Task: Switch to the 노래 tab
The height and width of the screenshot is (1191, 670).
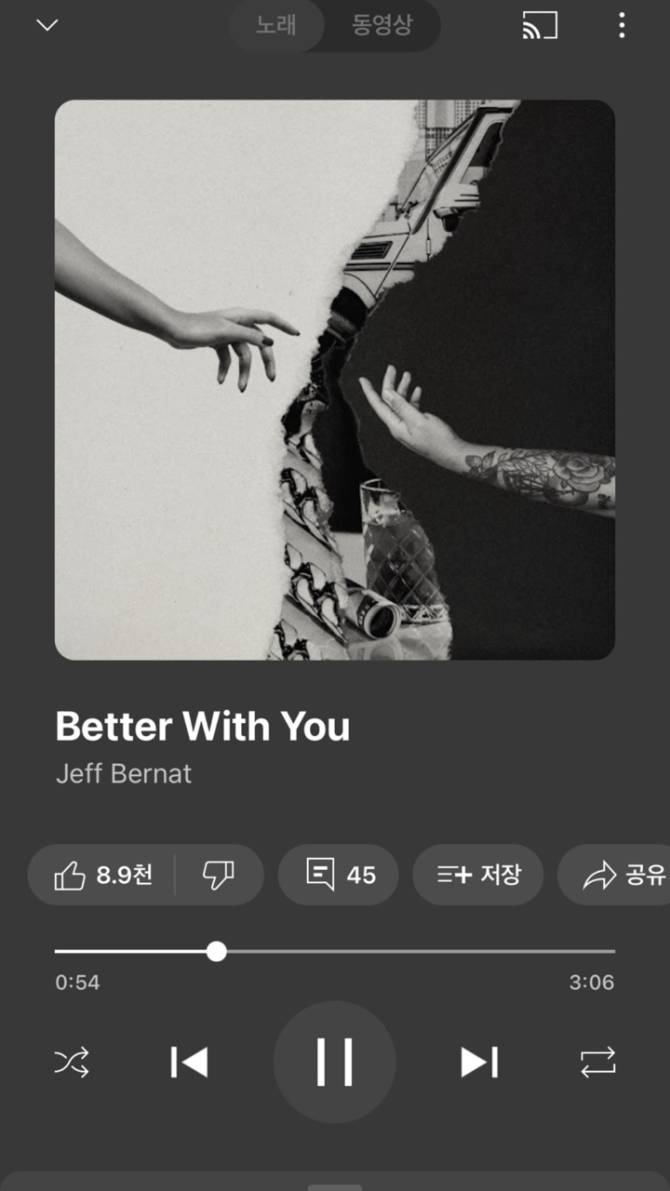Action: coord(277,25)
